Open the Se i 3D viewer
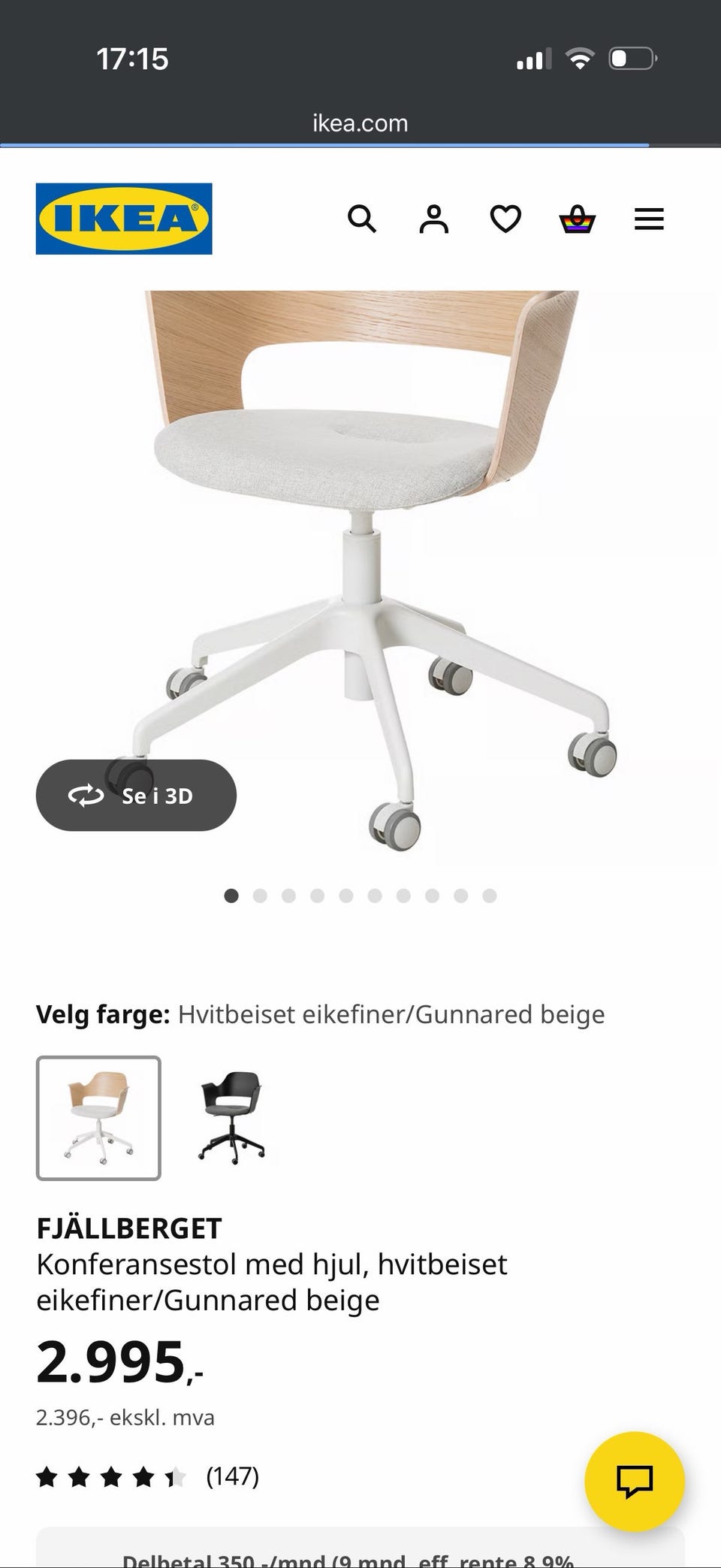Image resolution: width=721 pixels, height=1568 pixels. point(136,795)
